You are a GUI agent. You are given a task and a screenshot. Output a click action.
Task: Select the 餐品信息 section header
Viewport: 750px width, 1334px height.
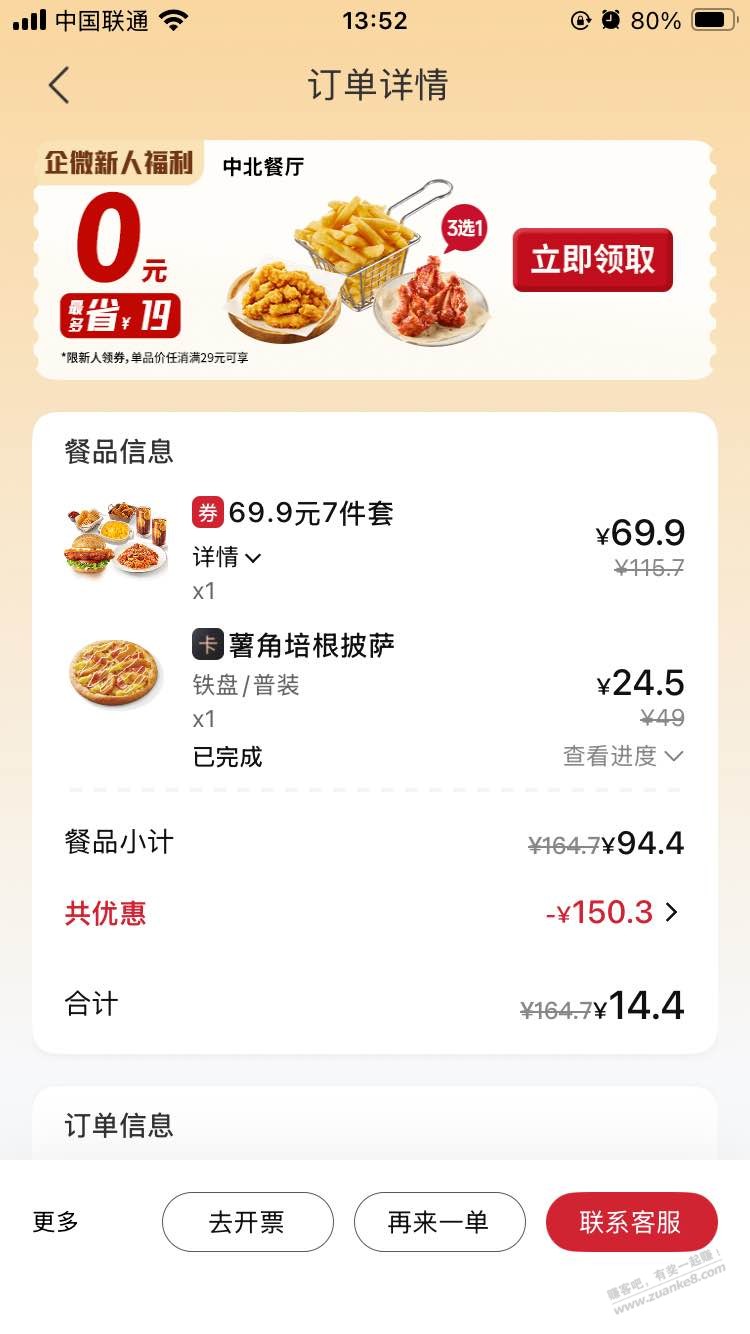point(117,452)
